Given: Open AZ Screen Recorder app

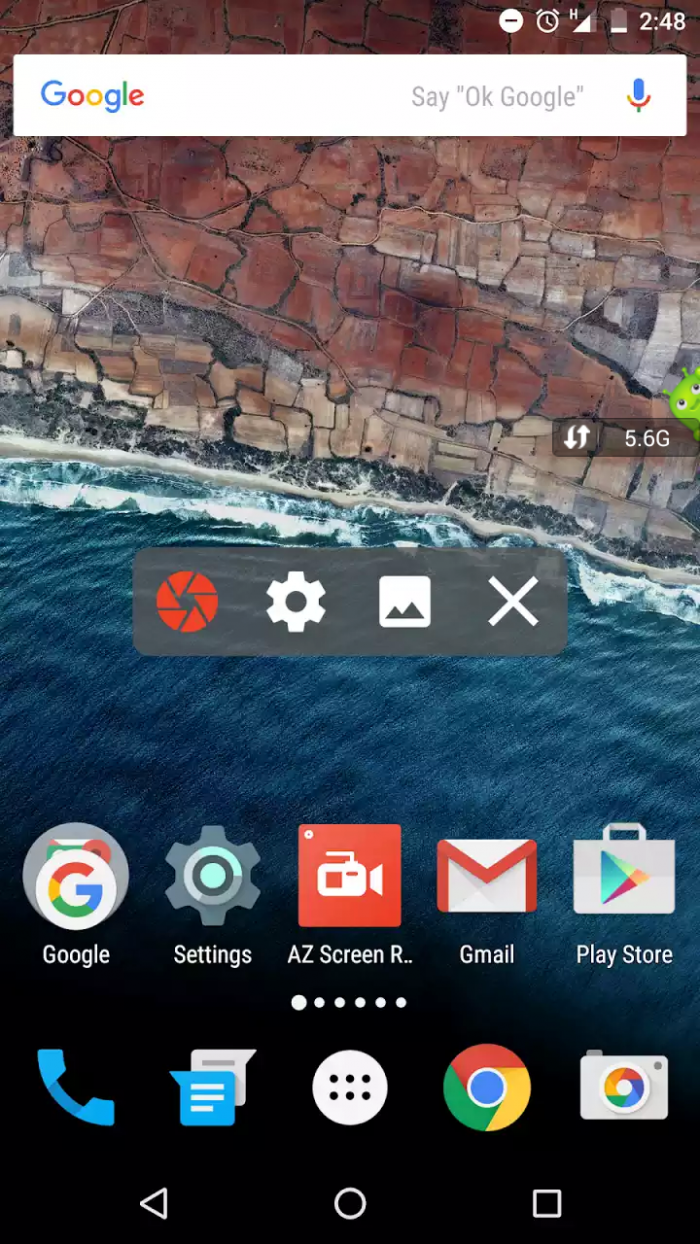Looking at the screenshot, I should point(350,877).
